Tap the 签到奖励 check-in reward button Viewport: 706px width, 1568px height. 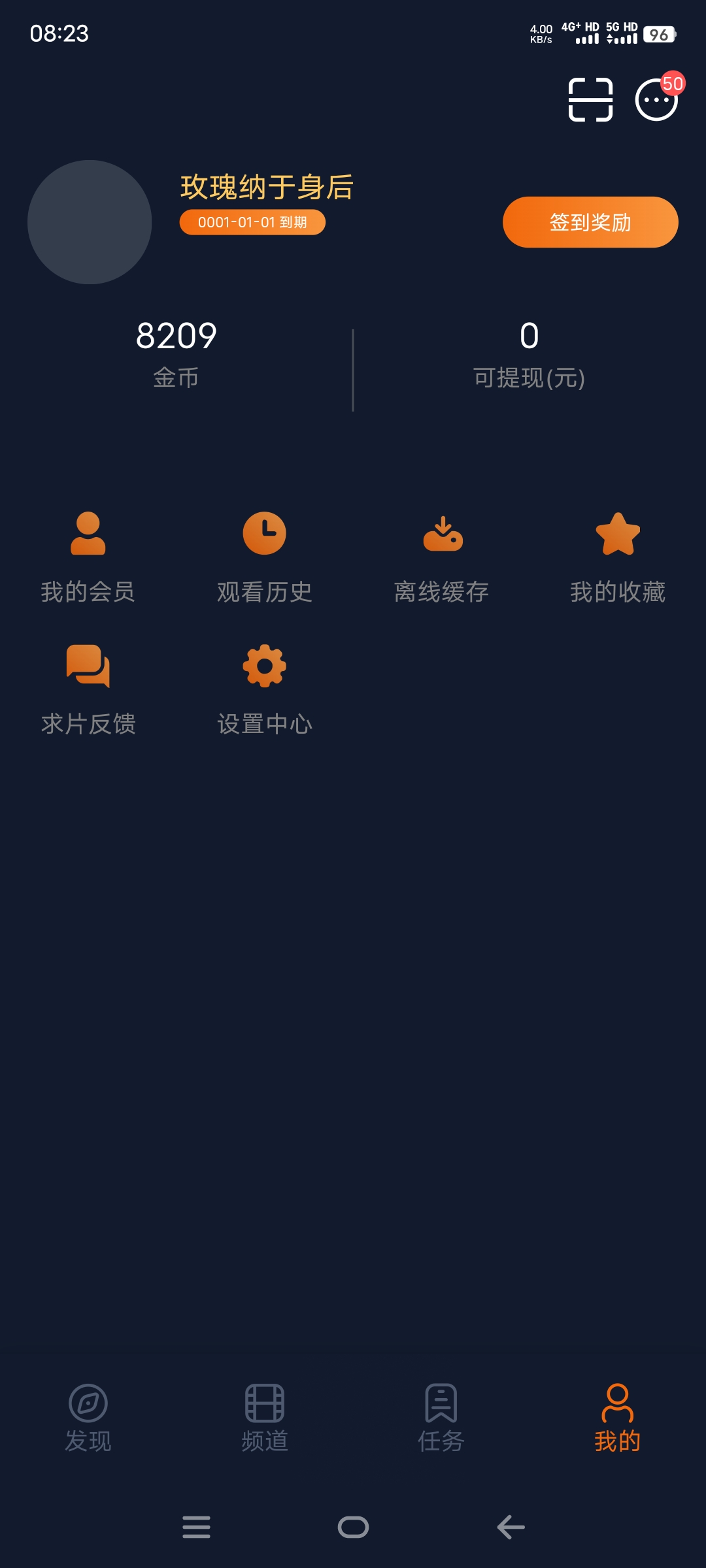(590, 222)
